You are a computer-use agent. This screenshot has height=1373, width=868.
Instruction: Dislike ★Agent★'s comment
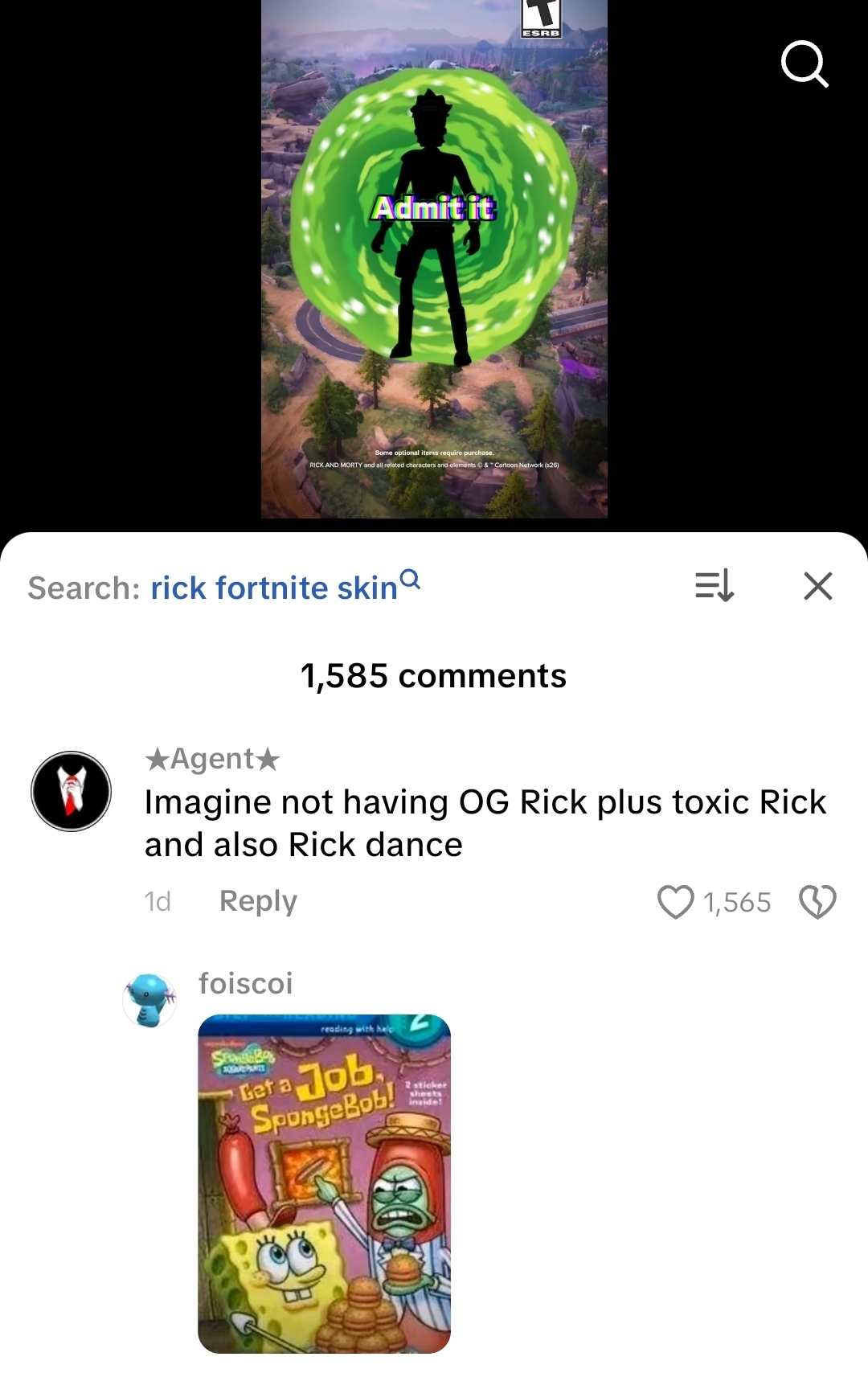pyautogui.click(x=817, y=902)
